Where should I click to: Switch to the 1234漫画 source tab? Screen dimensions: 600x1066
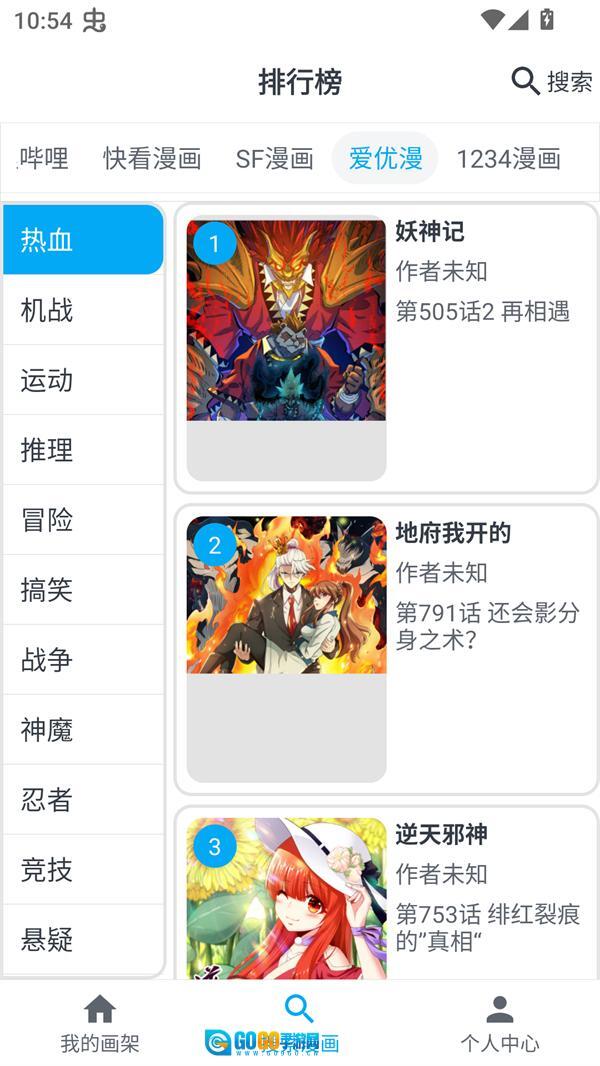click(x=508, y=158)
